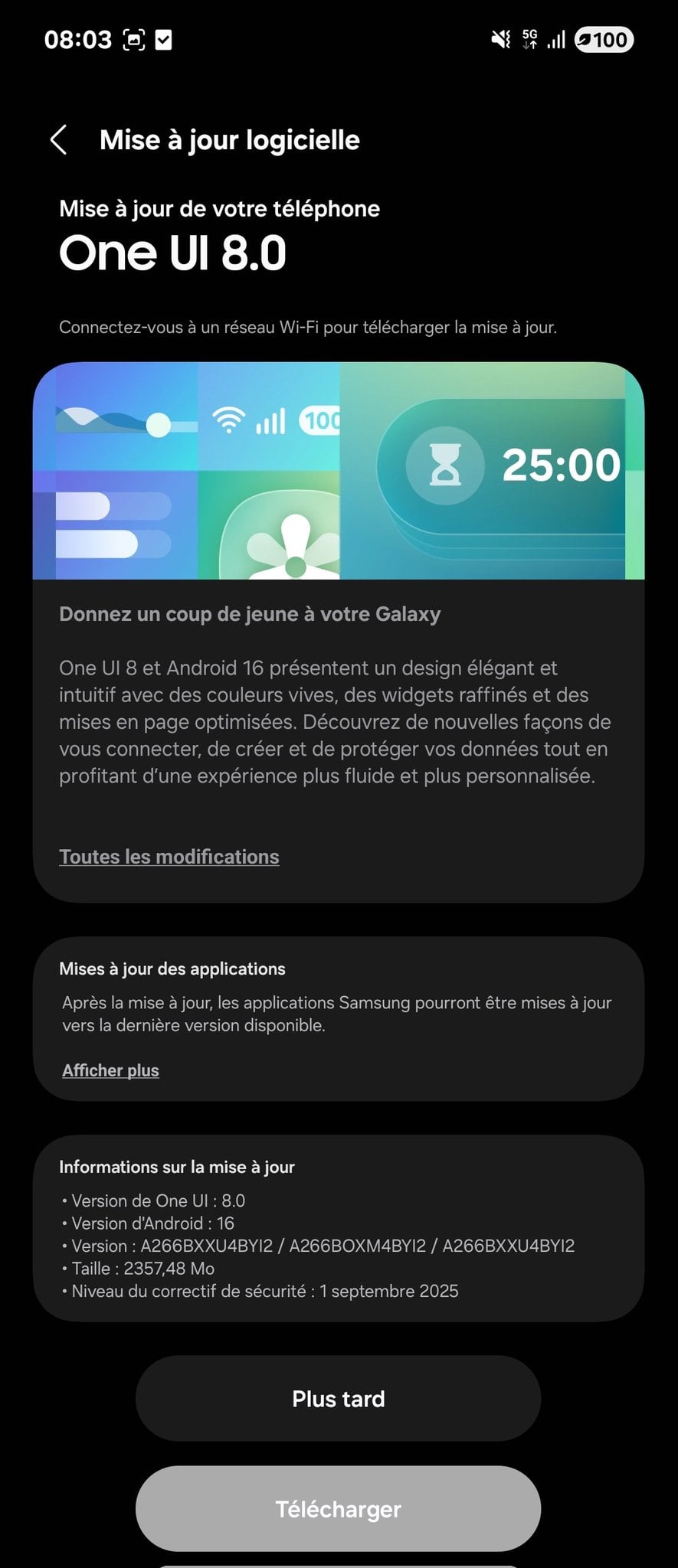Tap the 5G network indicator

point(529,38)
